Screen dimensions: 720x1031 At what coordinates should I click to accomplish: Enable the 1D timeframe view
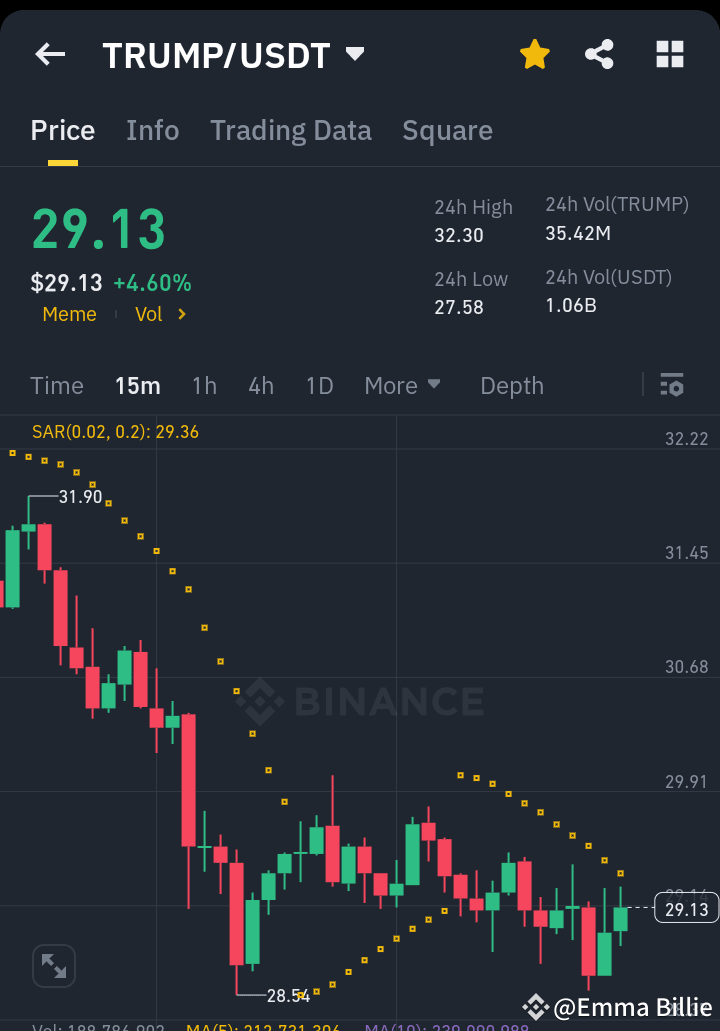point(319,385)
